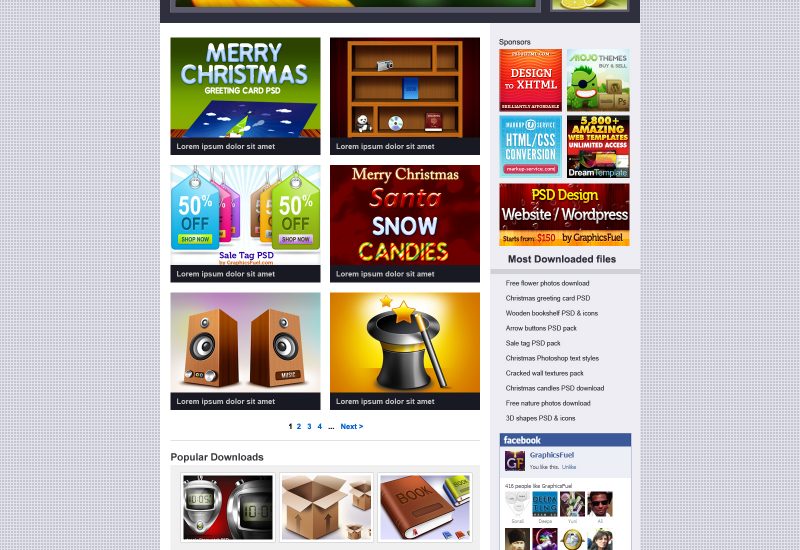Open the Santa Snow Candies text styles tile

(x=404, y=217)
